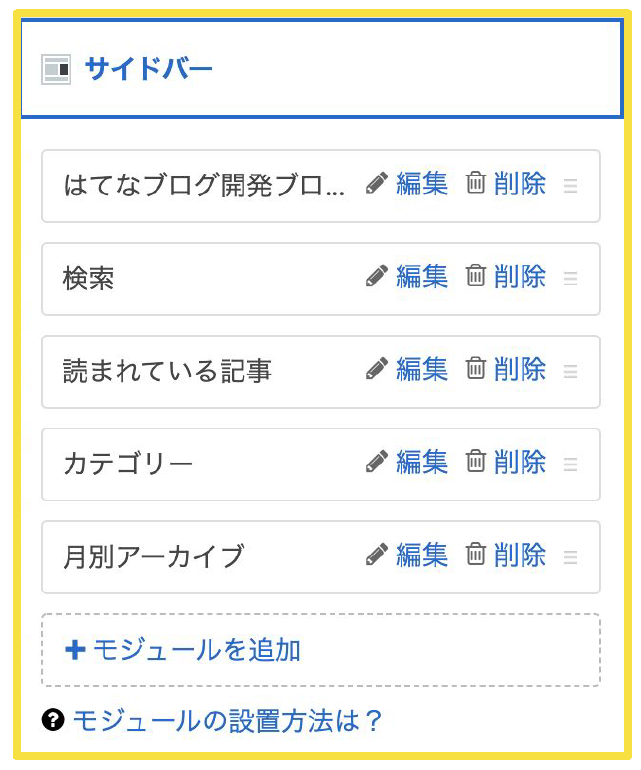
Task: Delete the 検索 module
Action: tap(507, 277)
